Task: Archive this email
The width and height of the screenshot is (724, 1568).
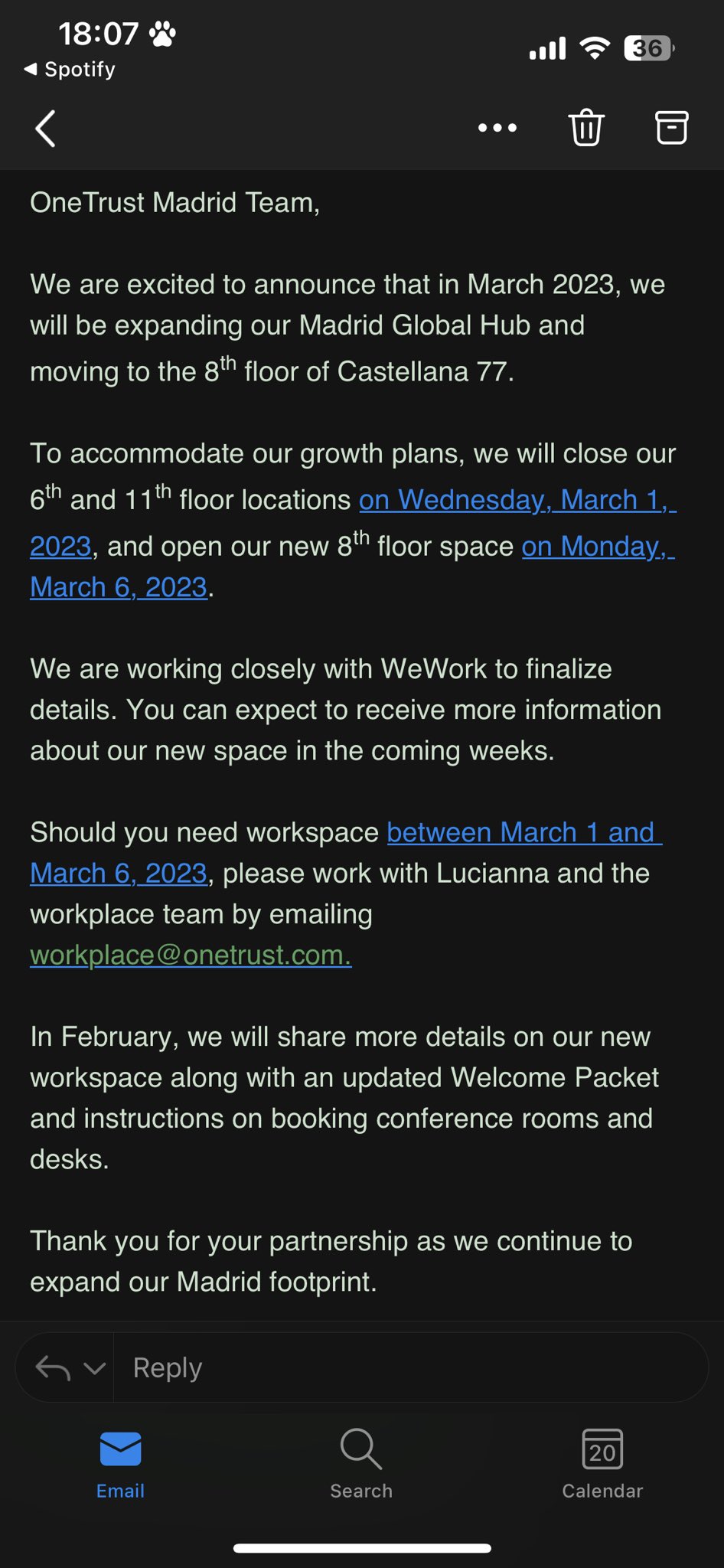Action: [671, 128]
